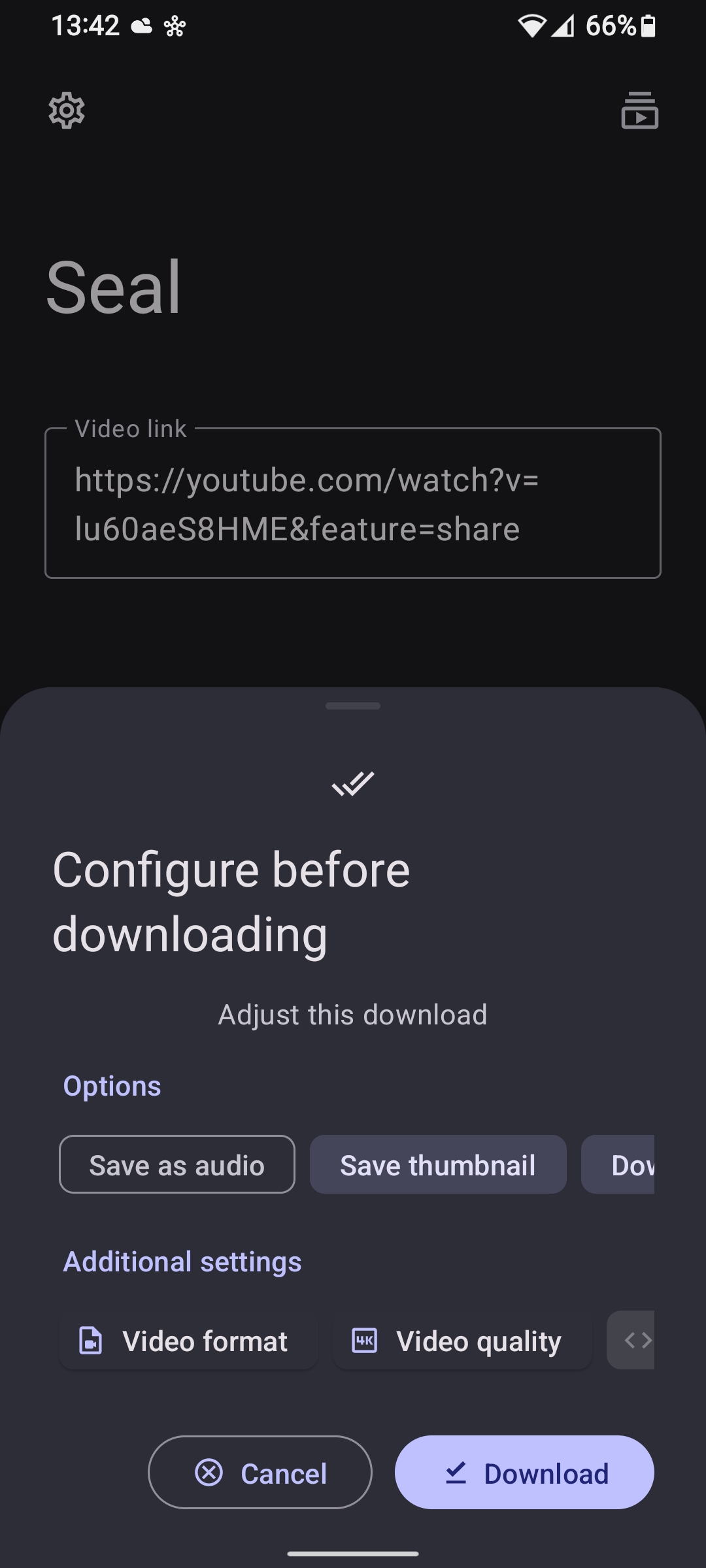706x1568 pixels.
Task: Open the running downloads queue icon
Action: (639, 111)
